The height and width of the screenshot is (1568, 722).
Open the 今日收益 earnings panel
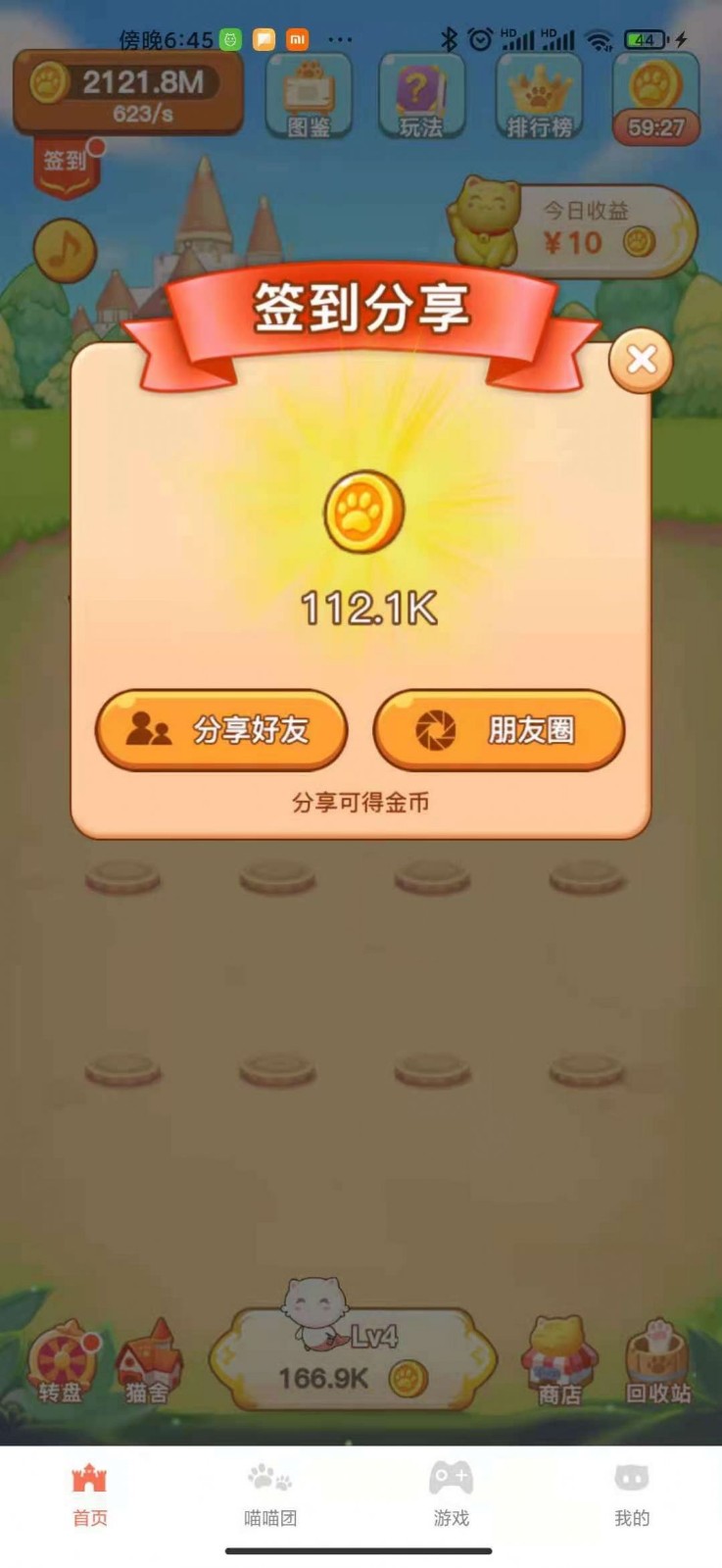(x=588, y=229)
